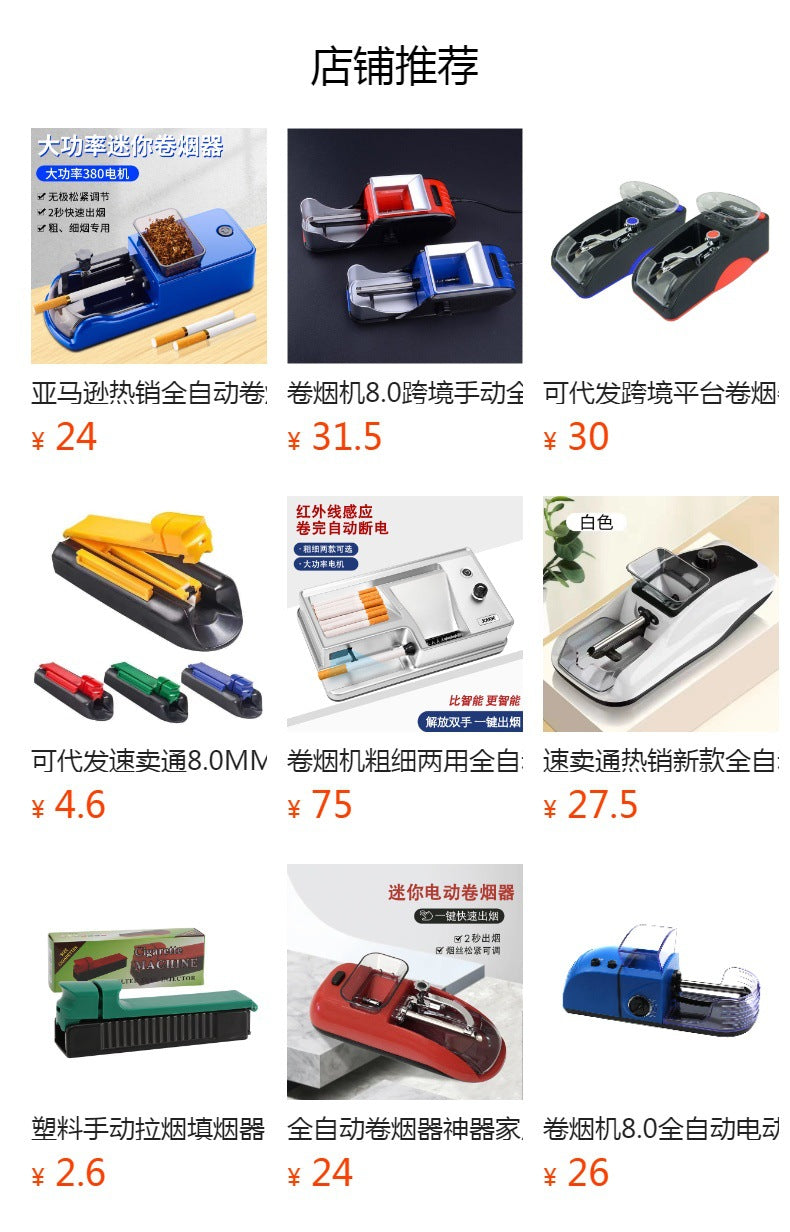View 卷烟机8.0跨境手动 product at ¥31.5
The width and height of the screenshot is (790, 1232).
pyautogui.click(x=404, y=246)
